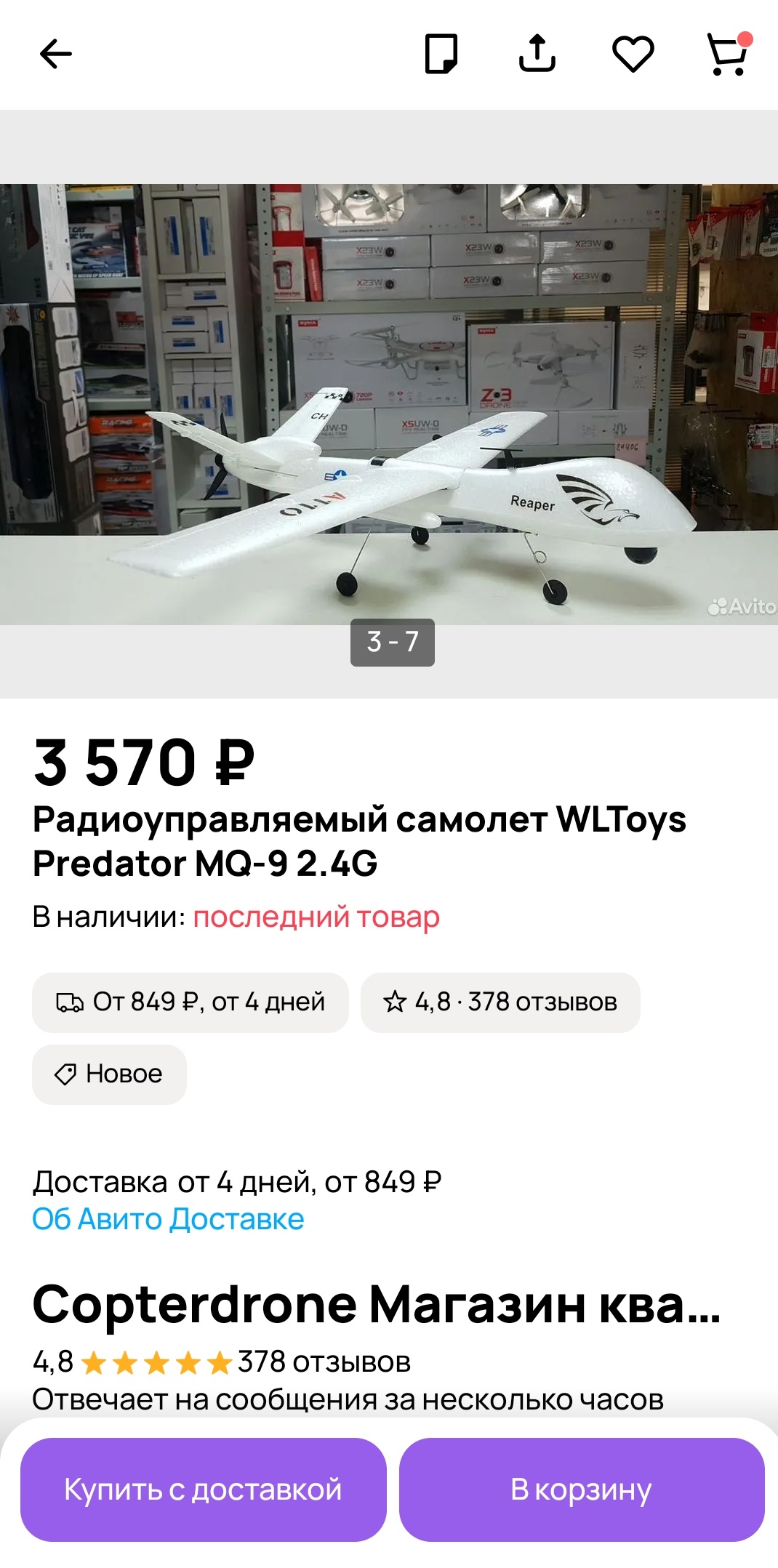Open the 4,8 · 378 отзывов chip
The image size is (778, 1568).
500,1002
